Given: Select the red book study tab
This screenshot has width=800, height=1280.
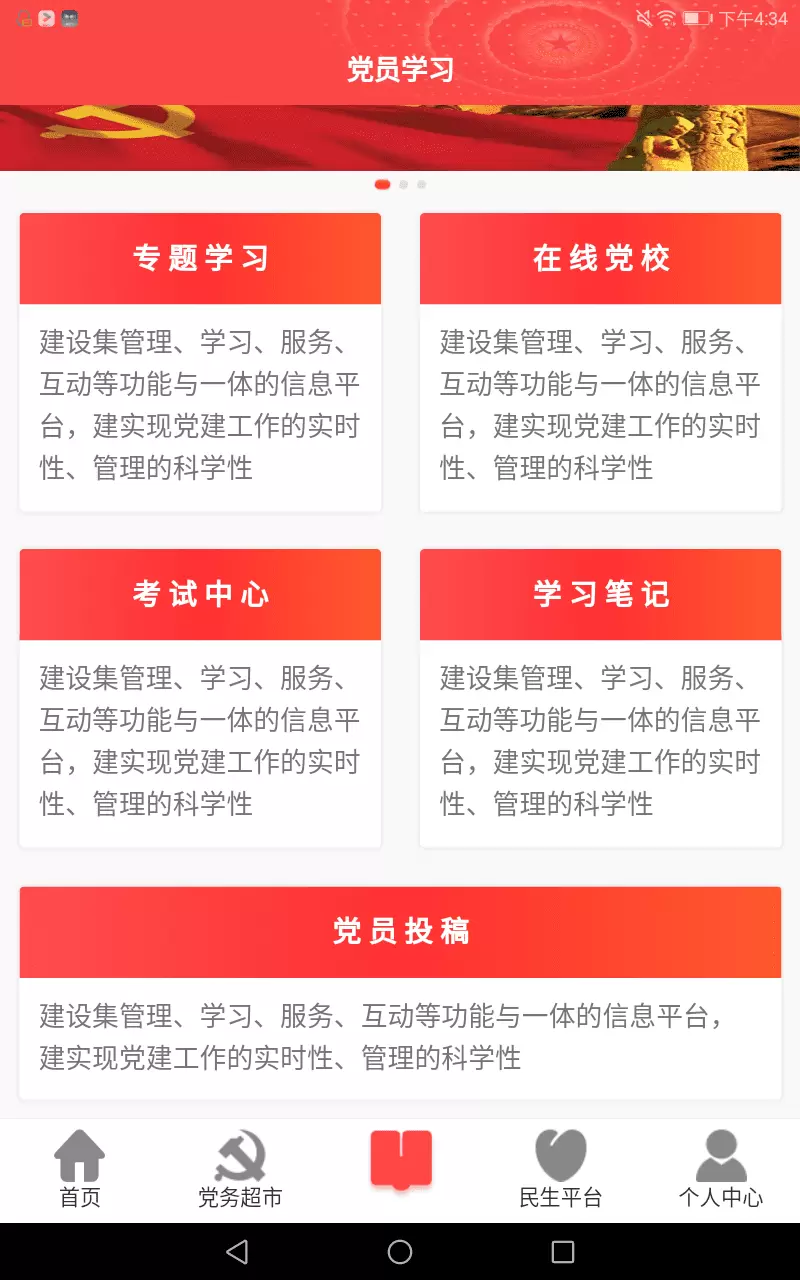Looking at the screenshot, I should point(400,1161).
